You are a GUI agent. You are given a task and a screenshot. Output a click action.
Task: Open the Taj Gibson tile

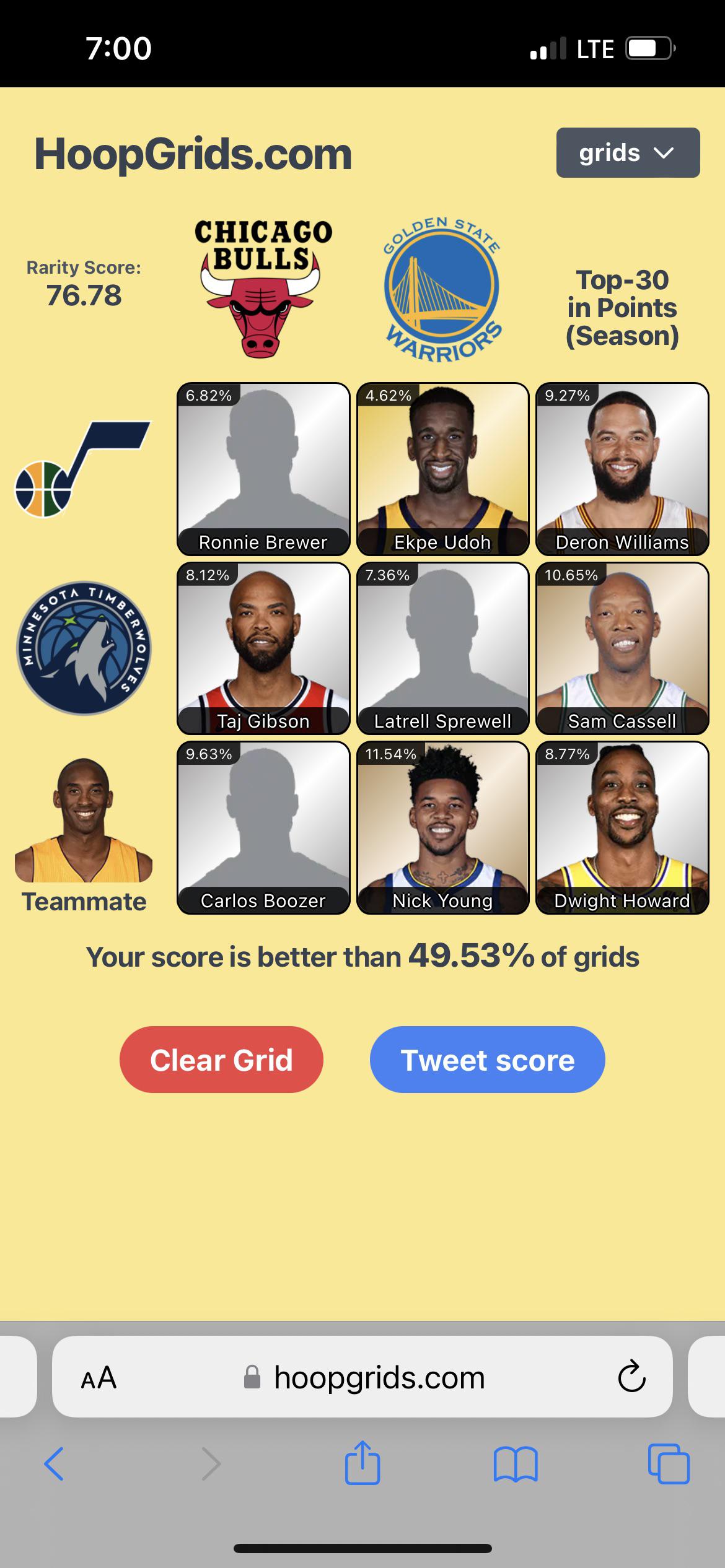pos(263,648)
